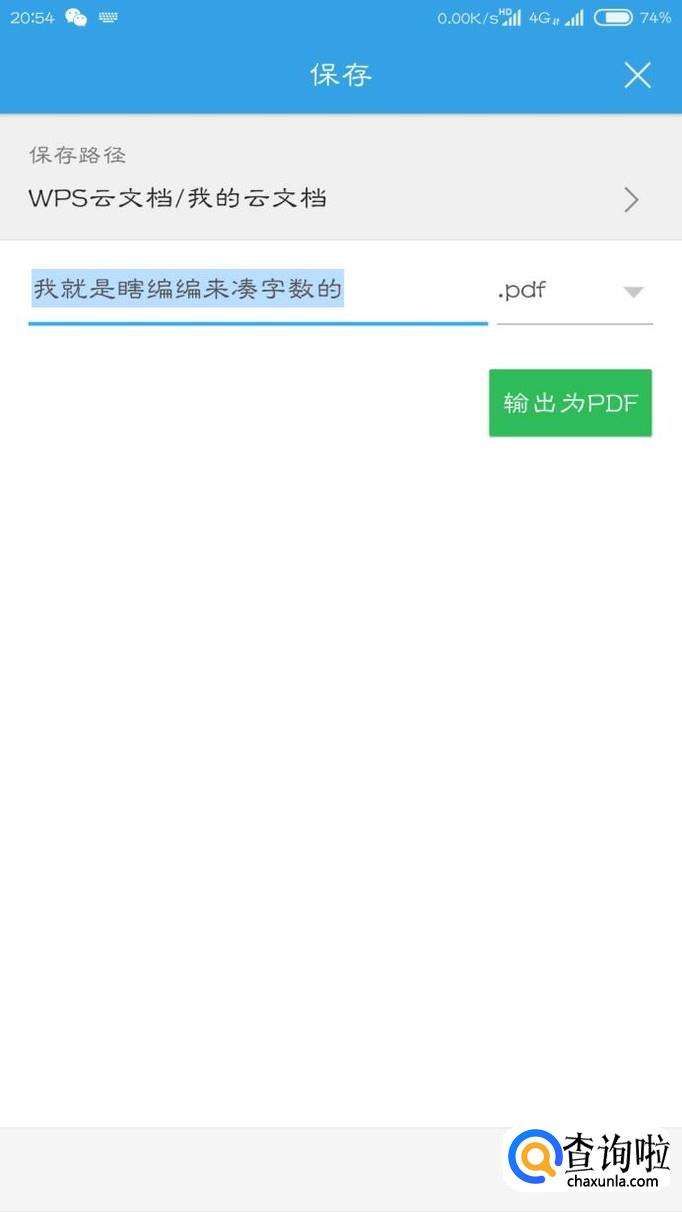Expand the .pdf file format dropdown
This screenshot has height=1212, width=682.
tap(575, 292)
